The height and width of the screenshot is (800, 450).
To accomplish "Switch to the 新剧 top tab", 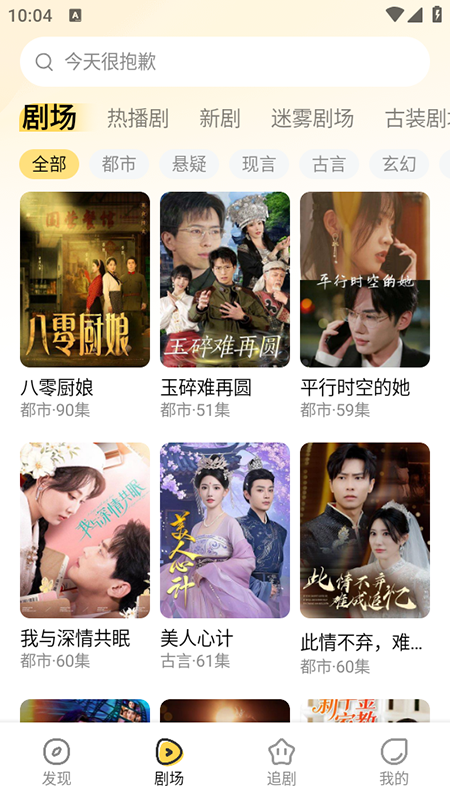I will pyautogui.click(x=219, y=118).
